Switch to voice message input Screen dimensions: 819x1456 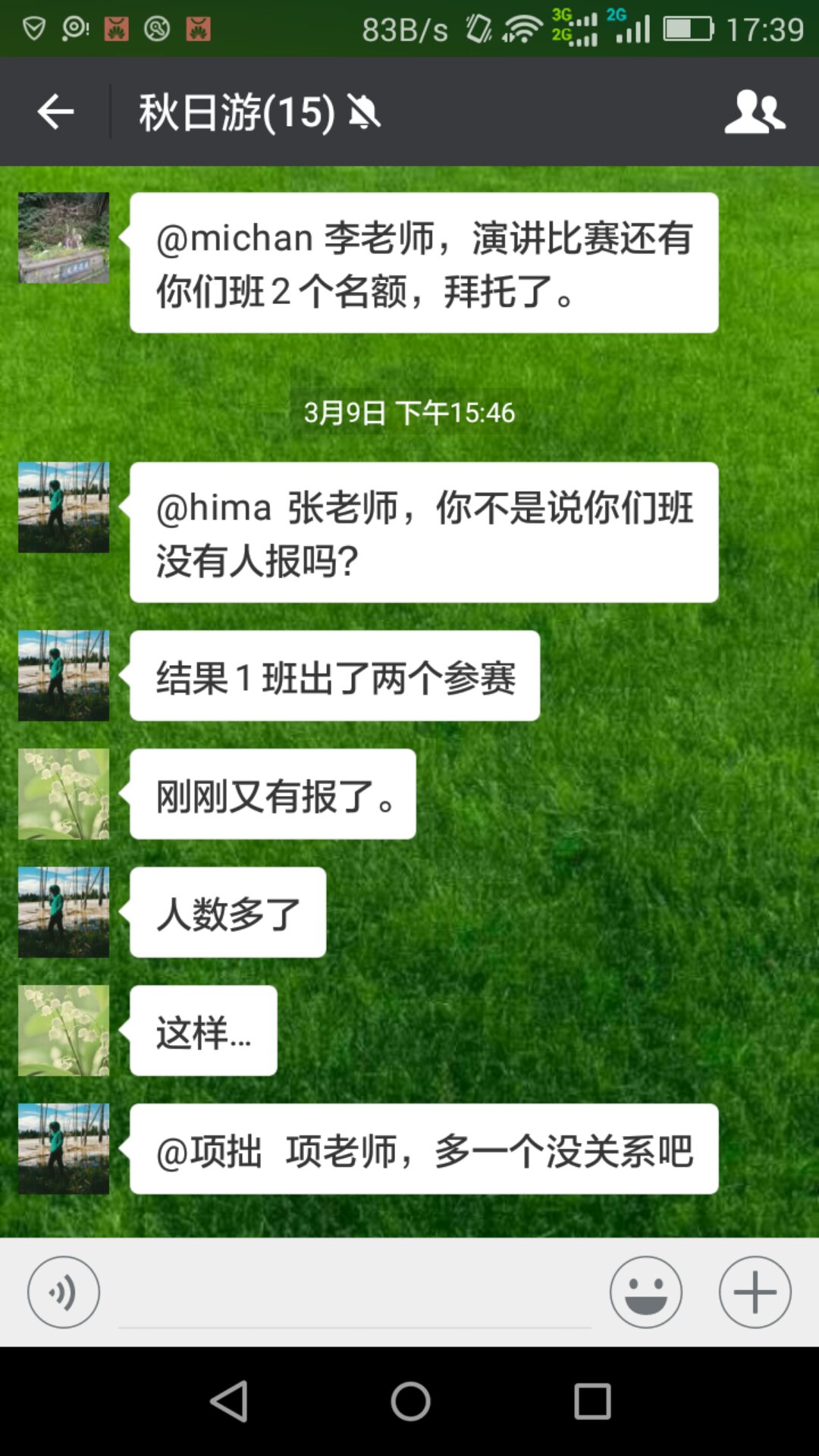(64, 1292)
